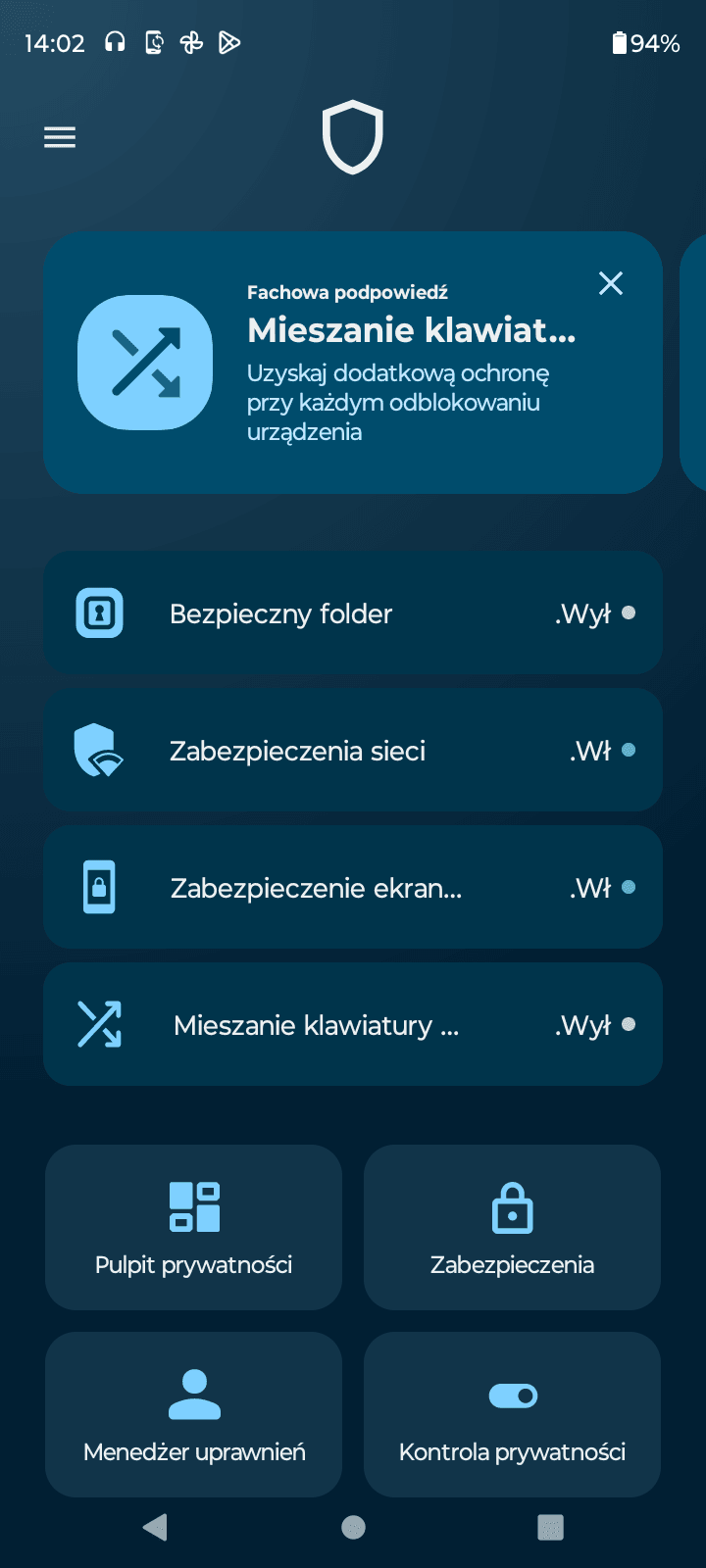Open the Zabezpieczenia tile

tap(512, 1227)
